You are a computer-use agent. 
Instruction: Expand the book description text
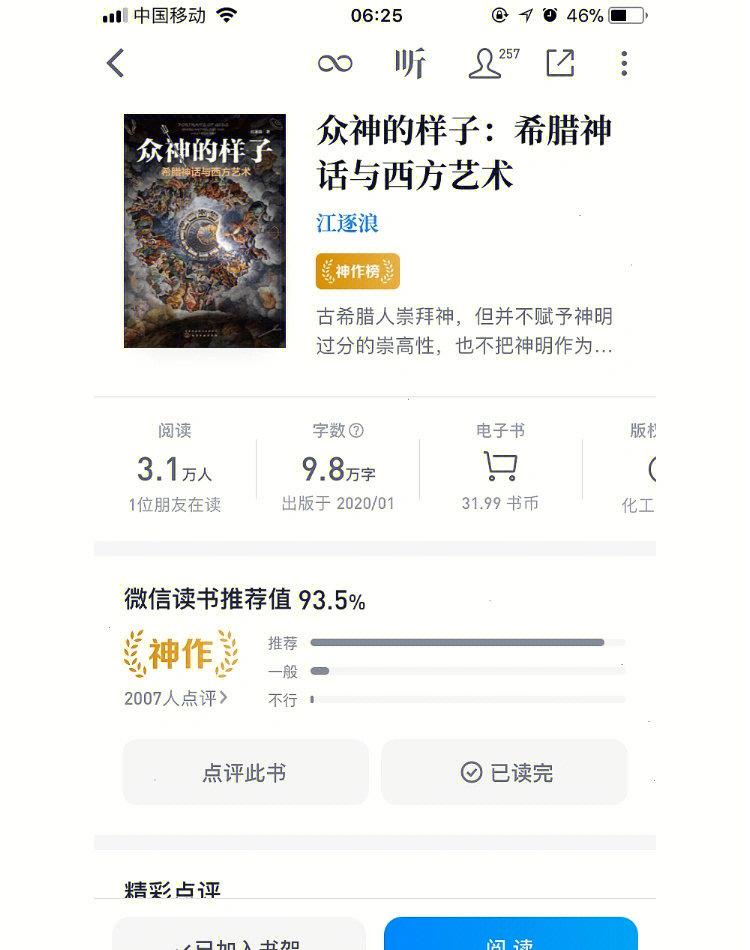[464, 331]
